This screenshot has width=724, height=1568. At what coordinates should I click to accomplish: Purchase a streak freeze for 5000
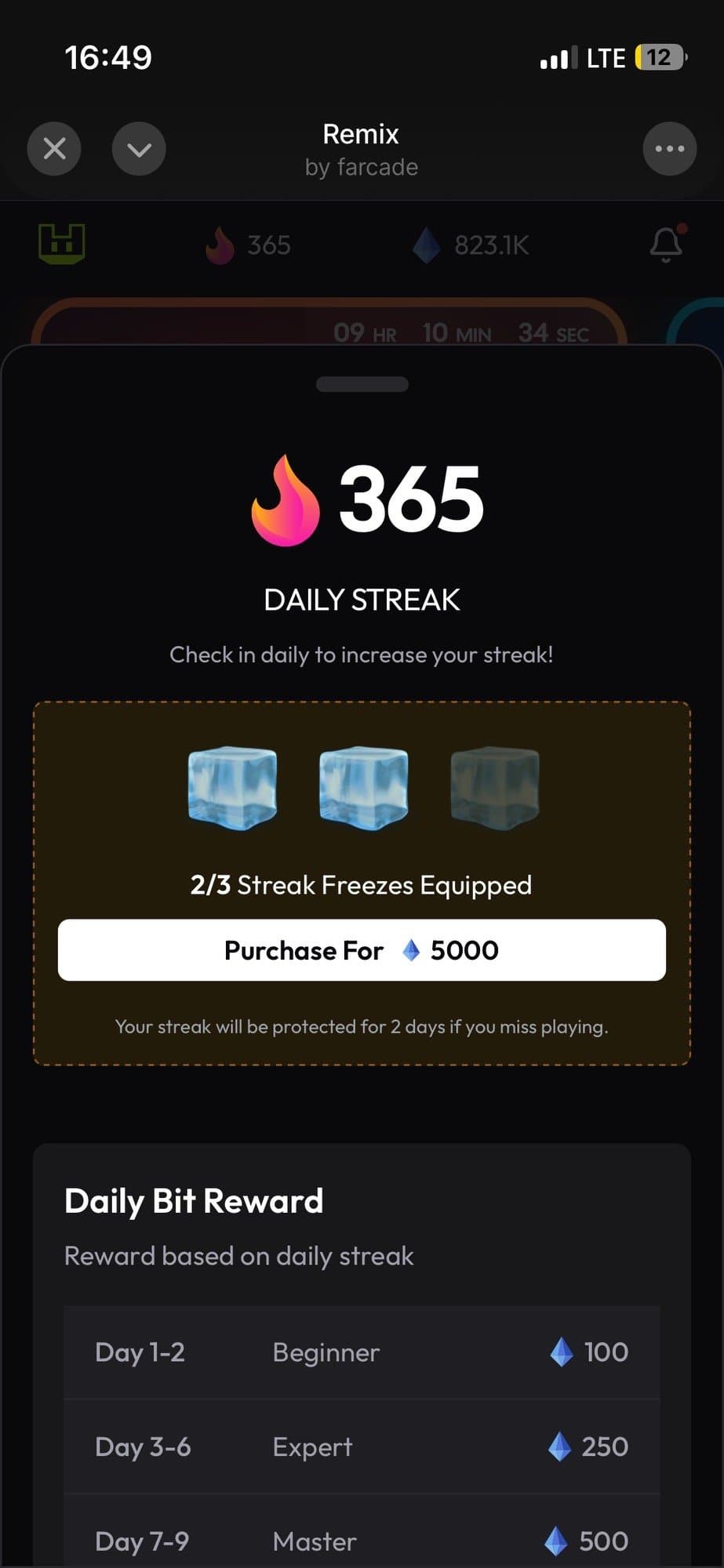362,950
